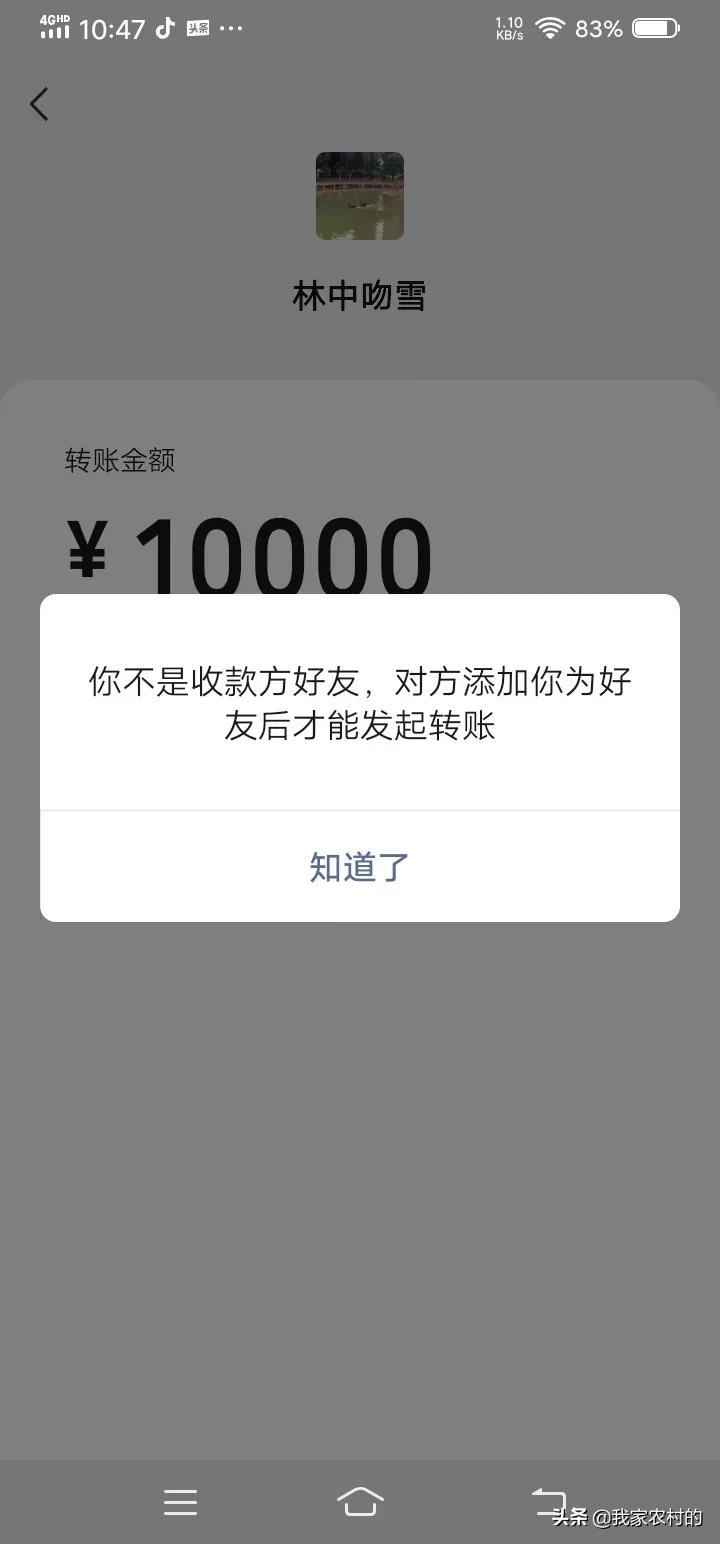Open the recent apps menu icon
This screenshot has height=1544, width=720.
coord(180,1501)
